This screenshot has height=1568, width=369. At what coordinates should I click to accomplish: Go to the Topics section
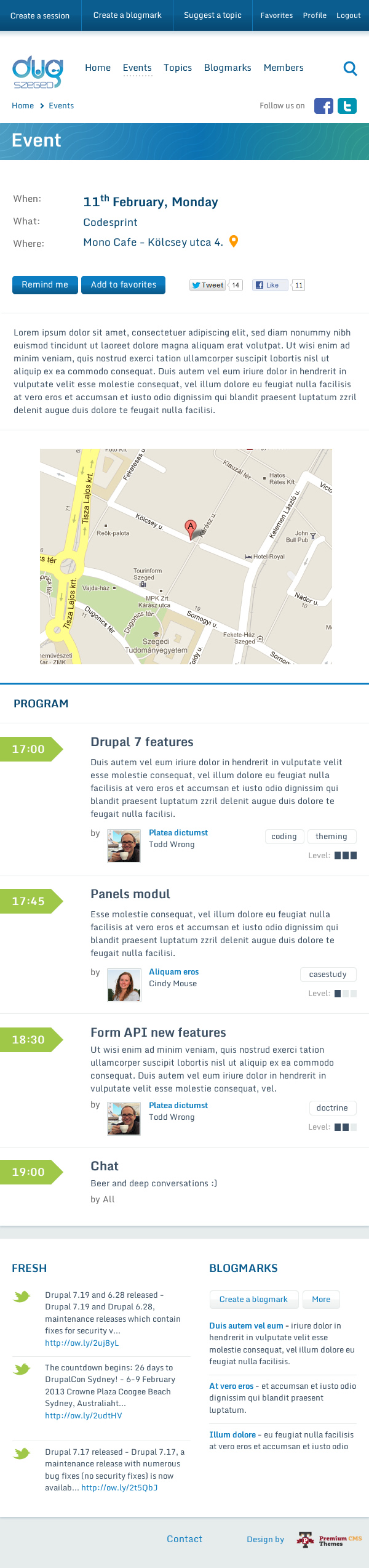coord(178,68)
